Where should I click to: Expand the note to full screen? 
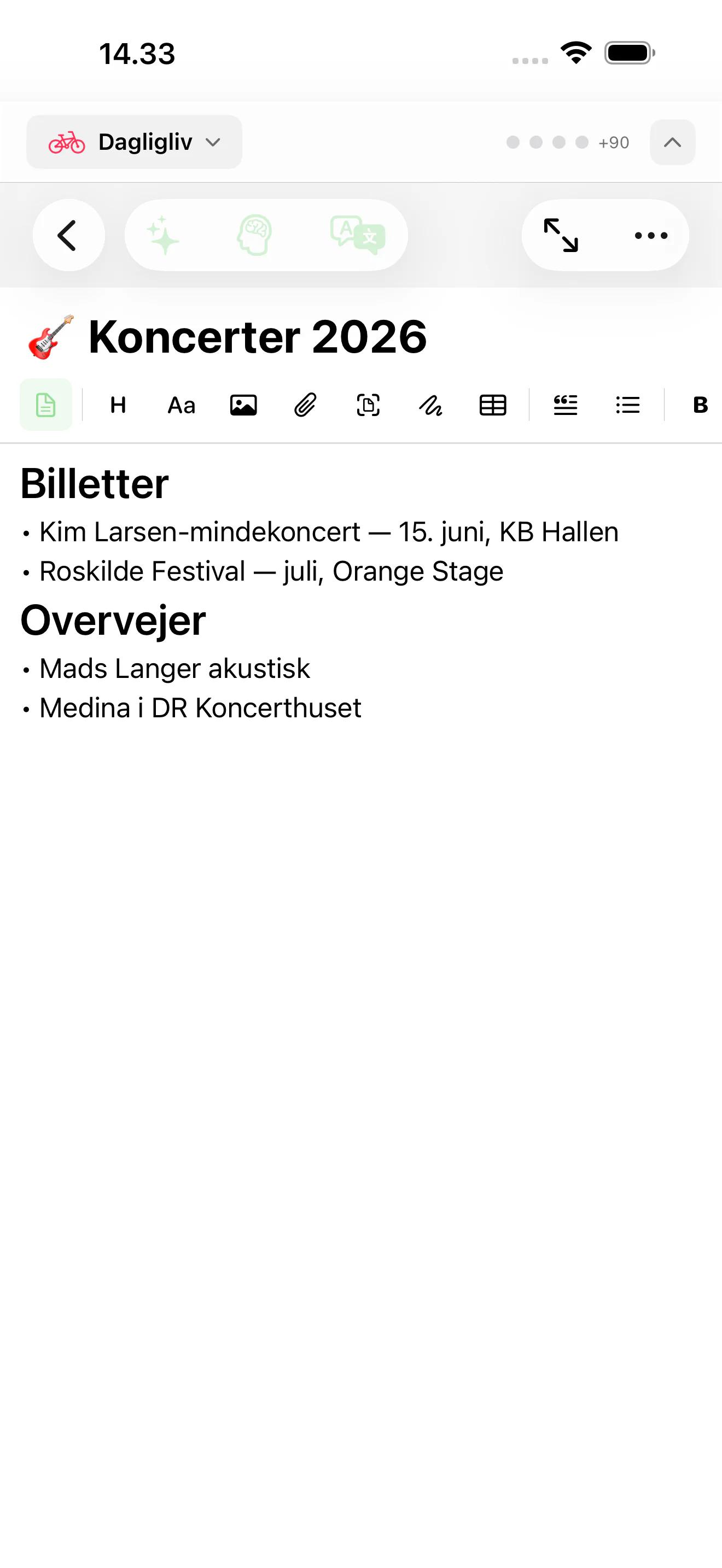click(x=561, y=235)
